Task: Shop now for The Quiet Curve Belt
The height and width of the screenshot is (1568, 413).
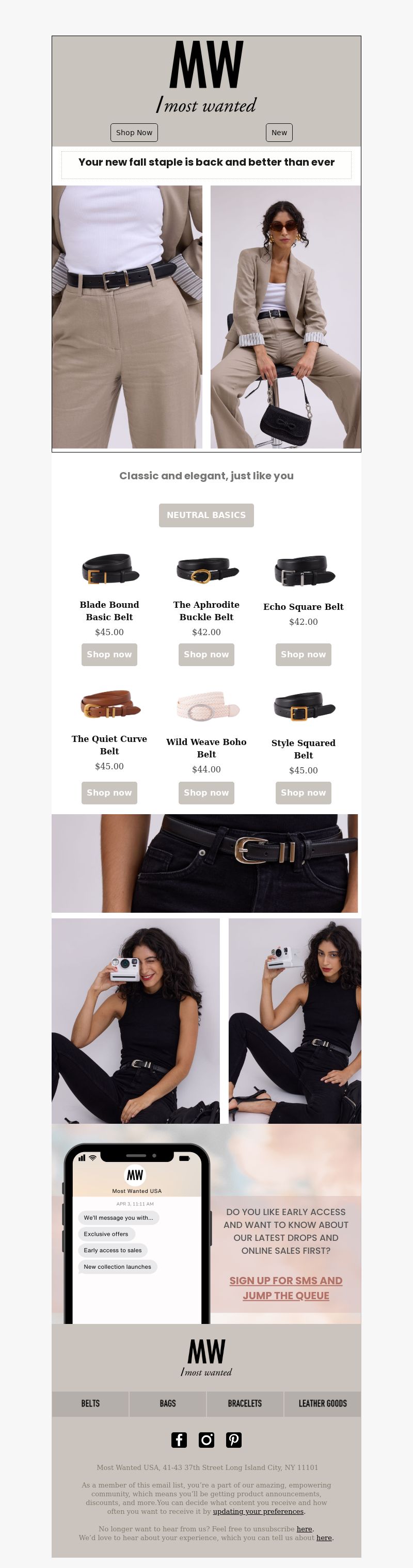Action: pyautogui.click(x=109, y=793)
